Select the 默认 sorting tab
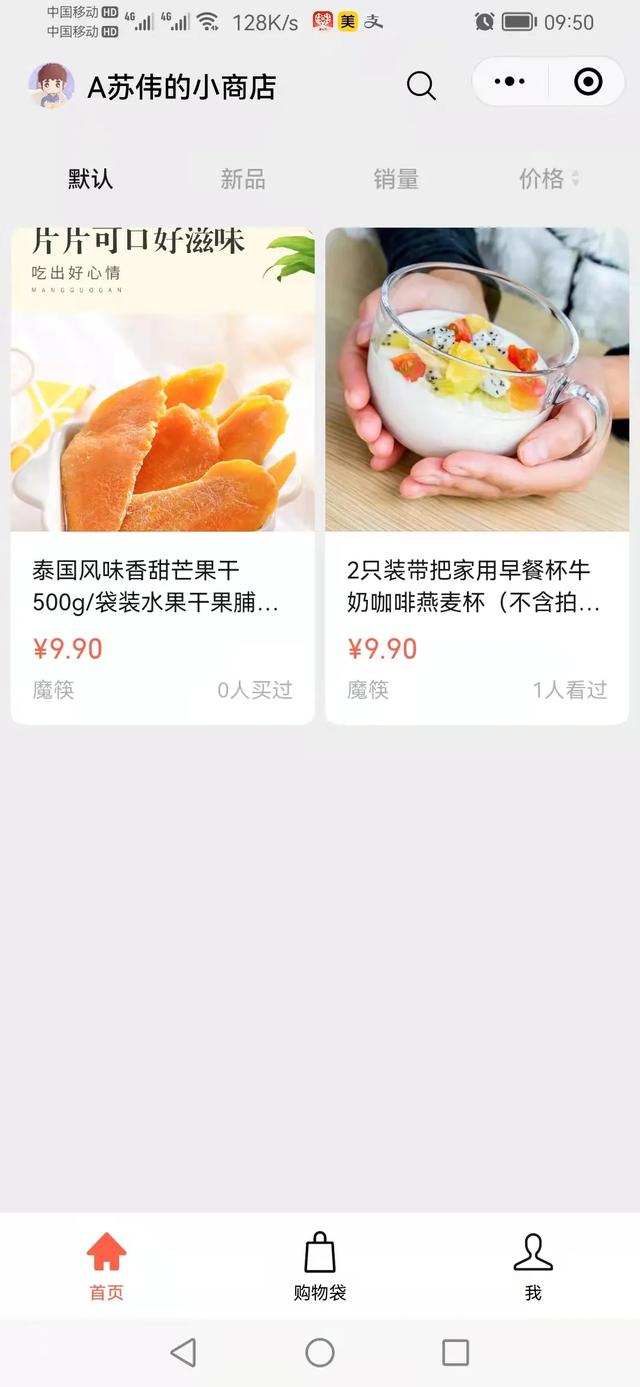640x1387 pixels. point(90,179)
